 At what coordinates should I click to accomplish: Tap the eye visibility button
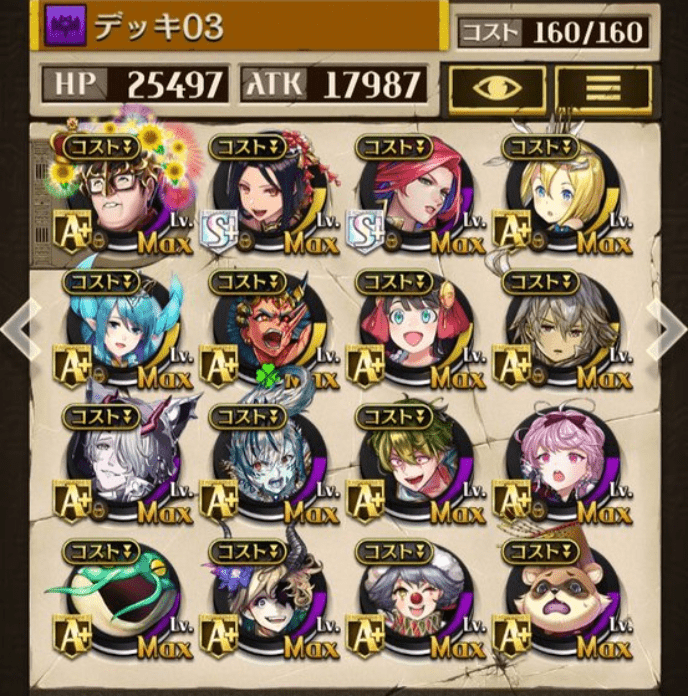pos(497,88)
